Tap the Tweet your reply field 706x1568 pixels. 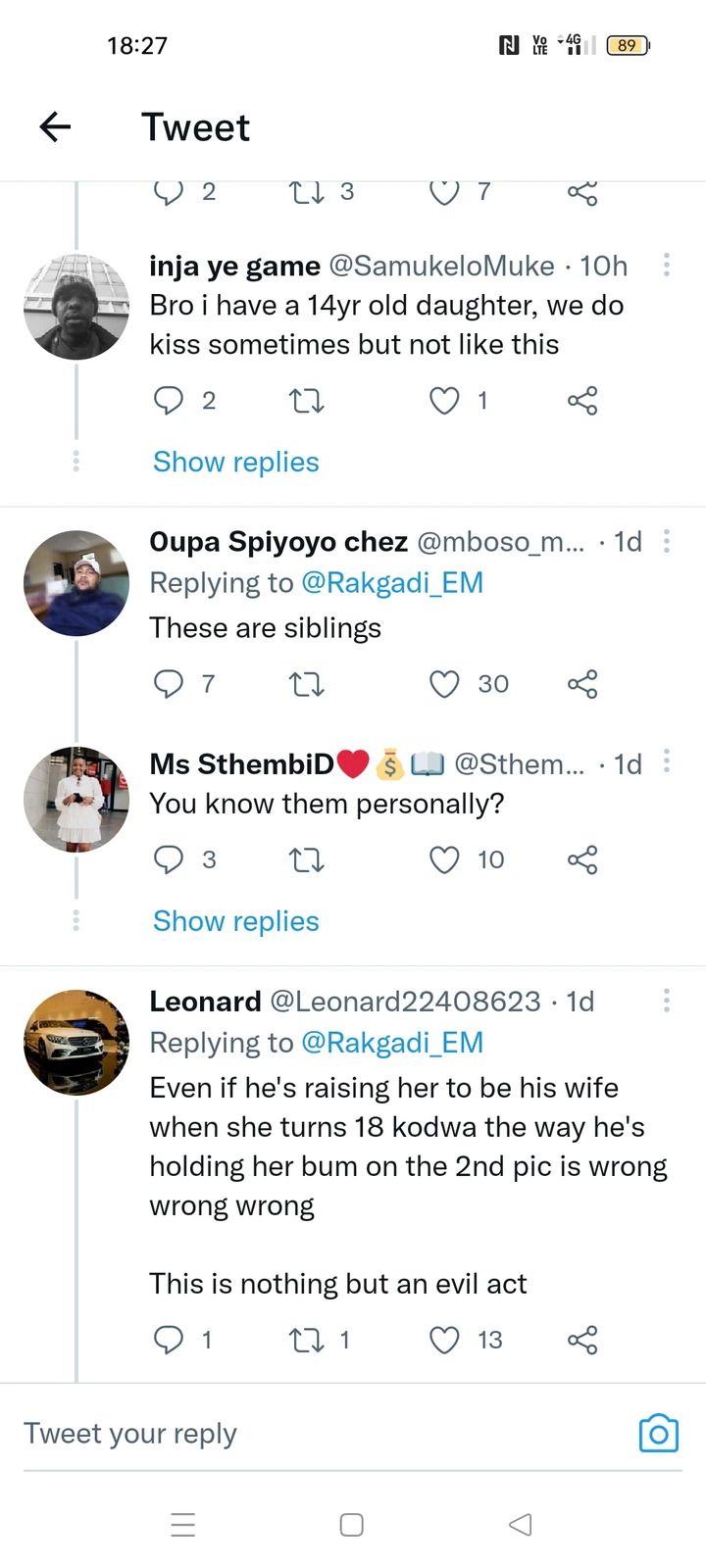click(294, 1434)
